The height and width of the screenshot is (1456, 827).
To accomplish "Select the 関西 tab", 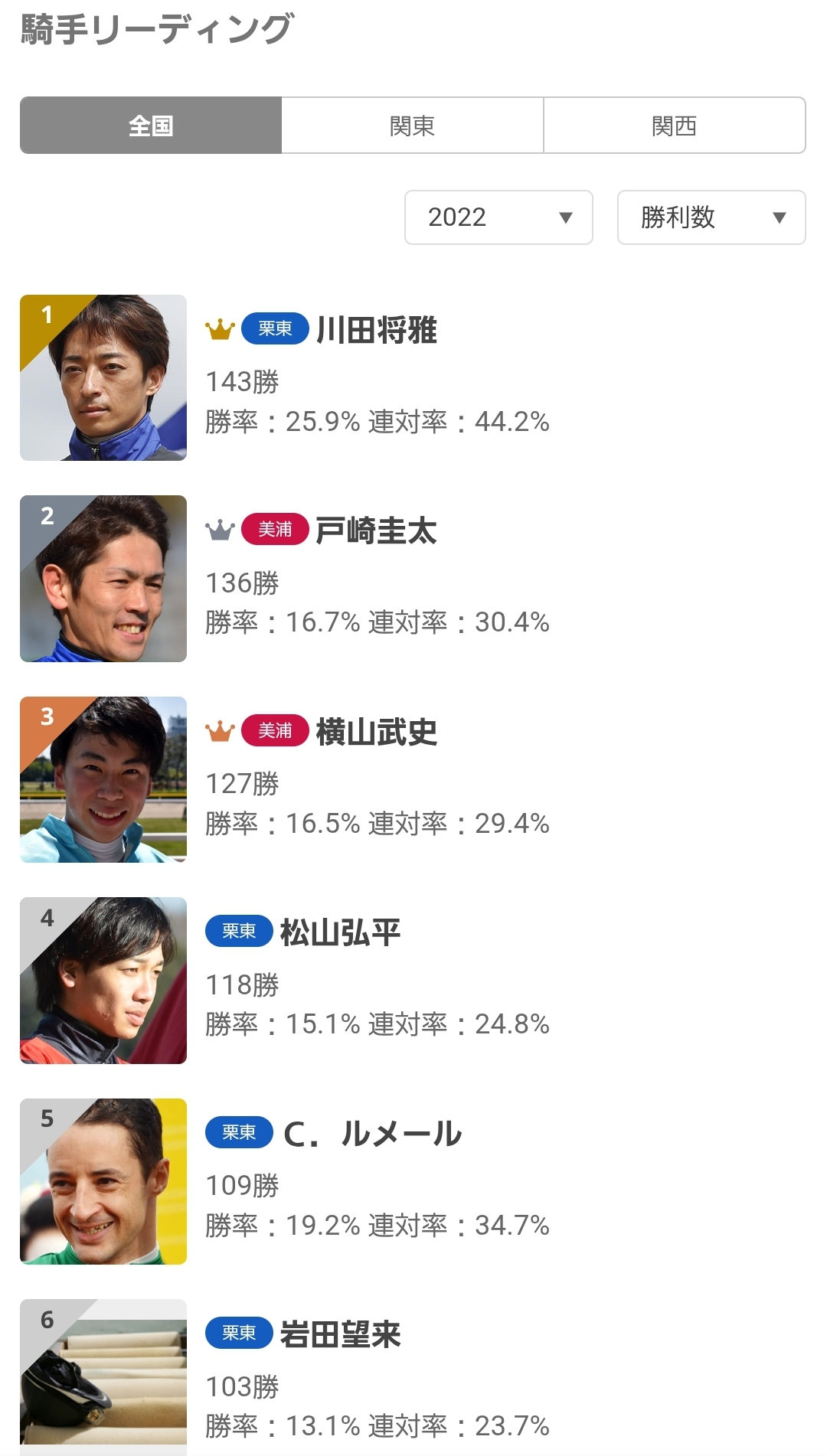I will [x=674, y=126].
